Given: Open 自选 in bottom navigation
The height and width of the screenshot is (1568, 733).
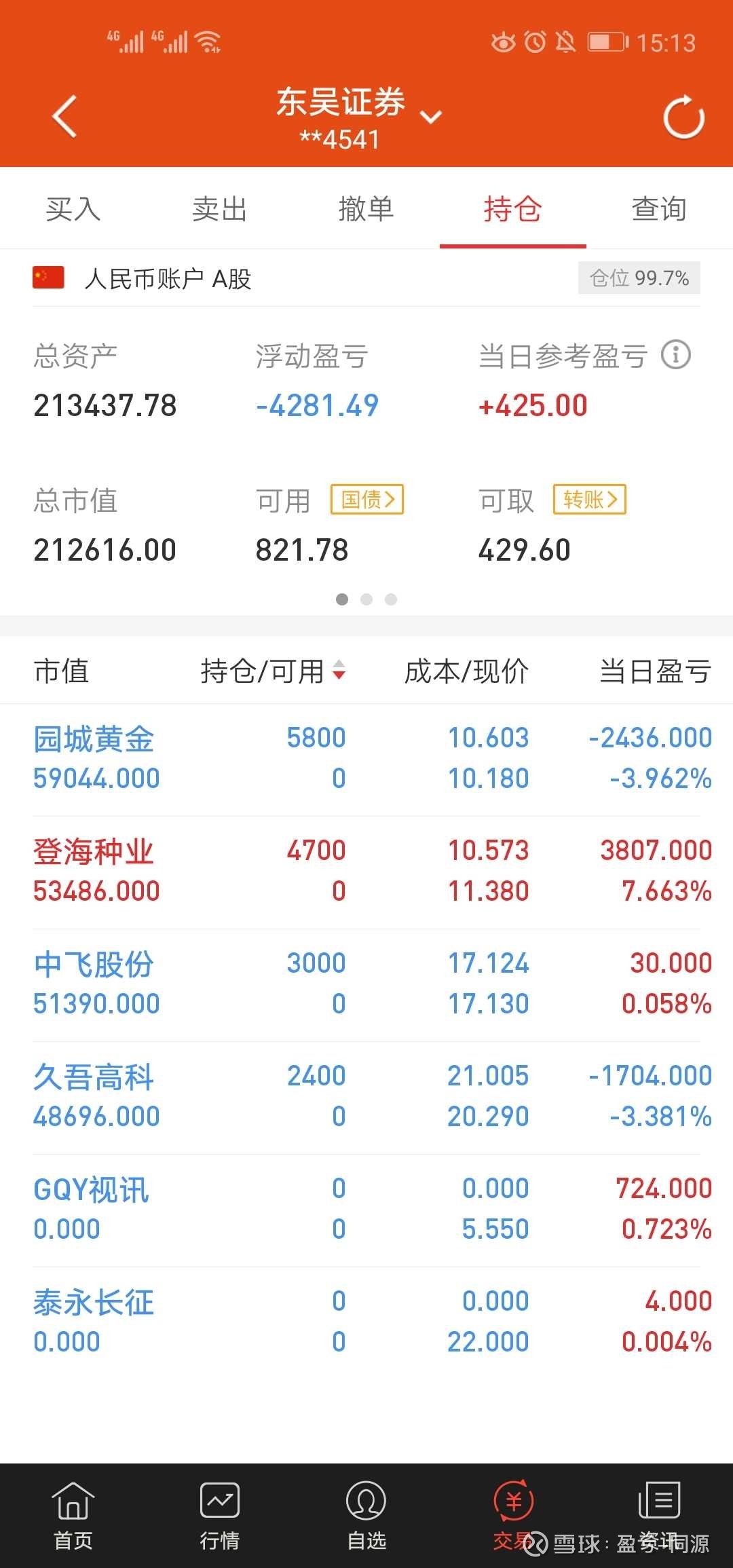Looking at the screenshot, I should 366,1515.
